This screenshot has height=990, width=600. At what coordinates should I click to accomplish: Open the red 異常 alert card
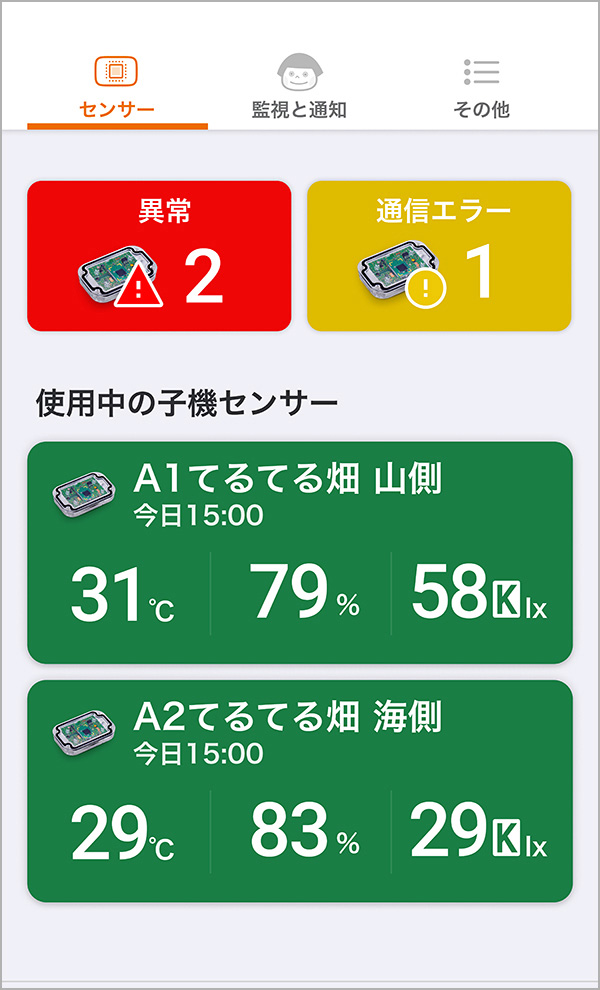[159, 256]
